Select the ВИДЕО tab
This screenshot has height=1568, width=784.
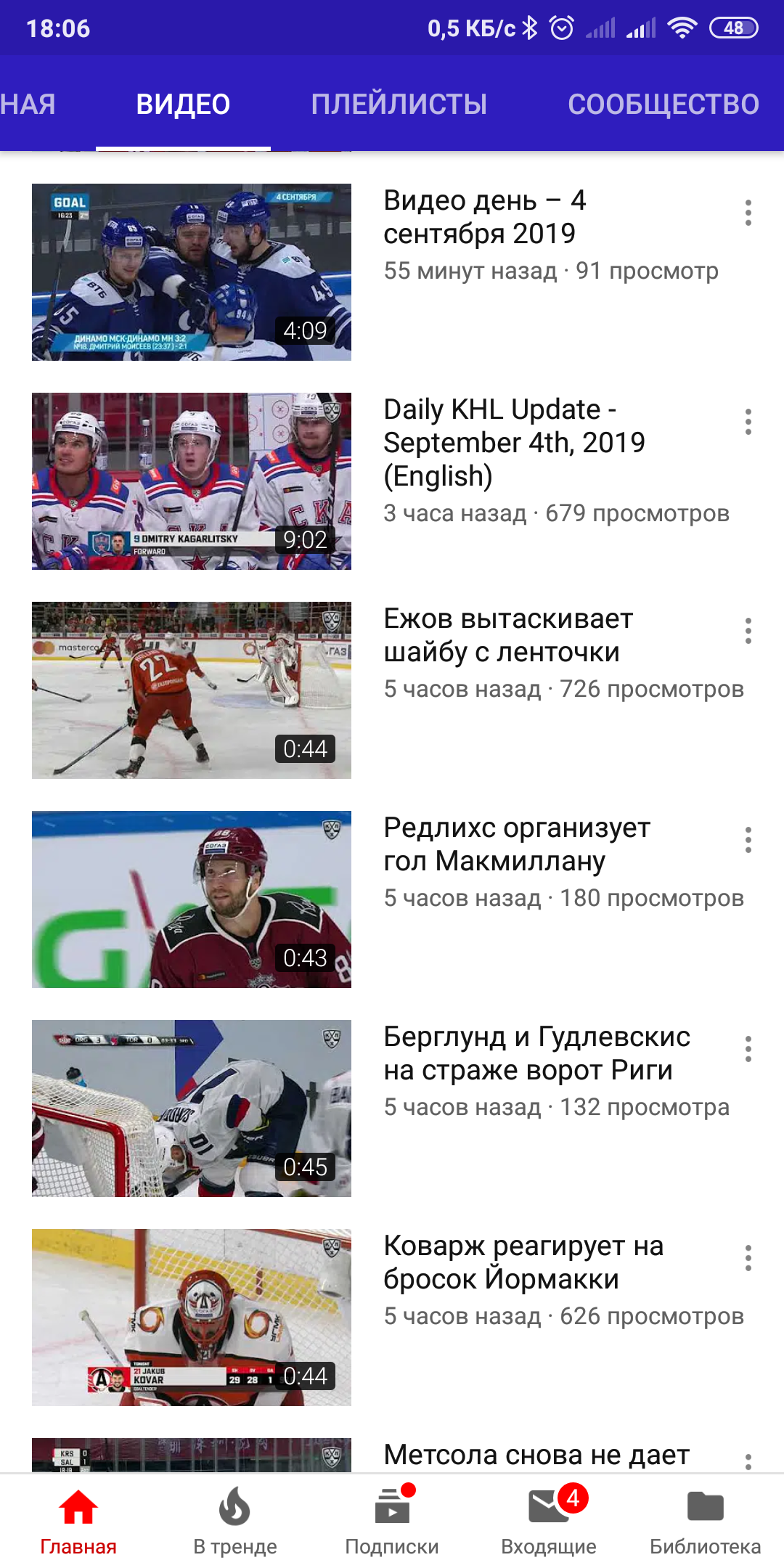coord(184,104)
